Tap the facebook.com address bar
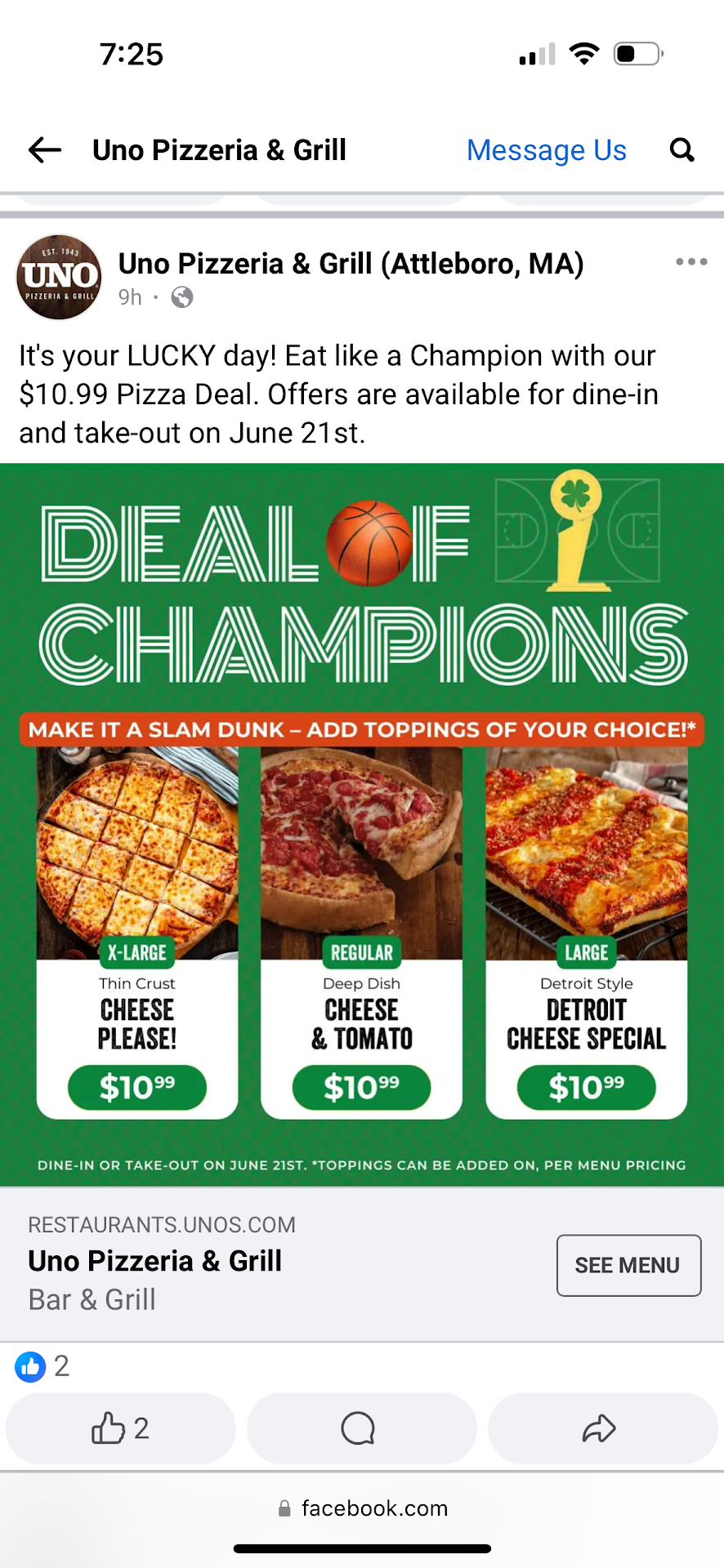Image resolution: width=724 pixels, height=1568 pixels. pyautogui.click(x=363, y=1508)
